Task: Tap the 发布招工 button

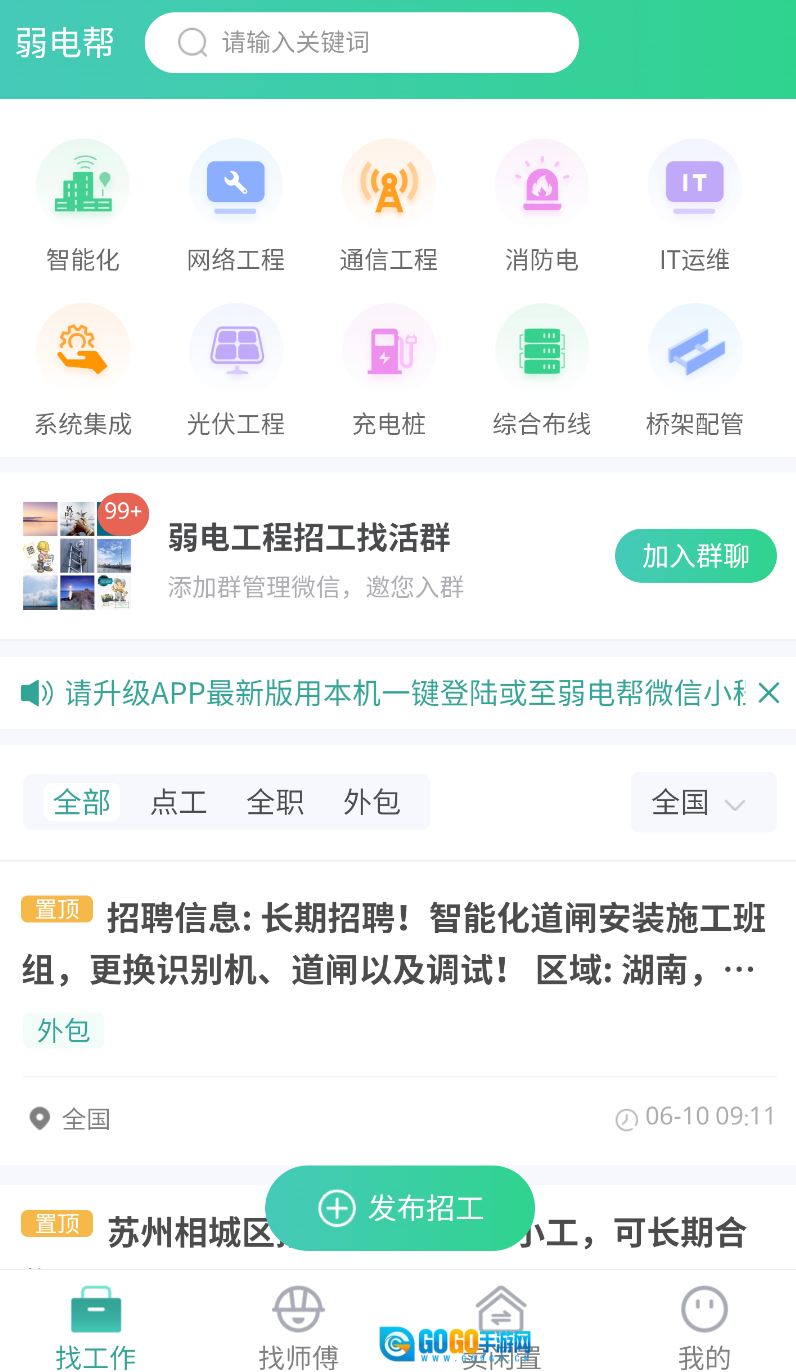Action: click(x=400, y=1208)
